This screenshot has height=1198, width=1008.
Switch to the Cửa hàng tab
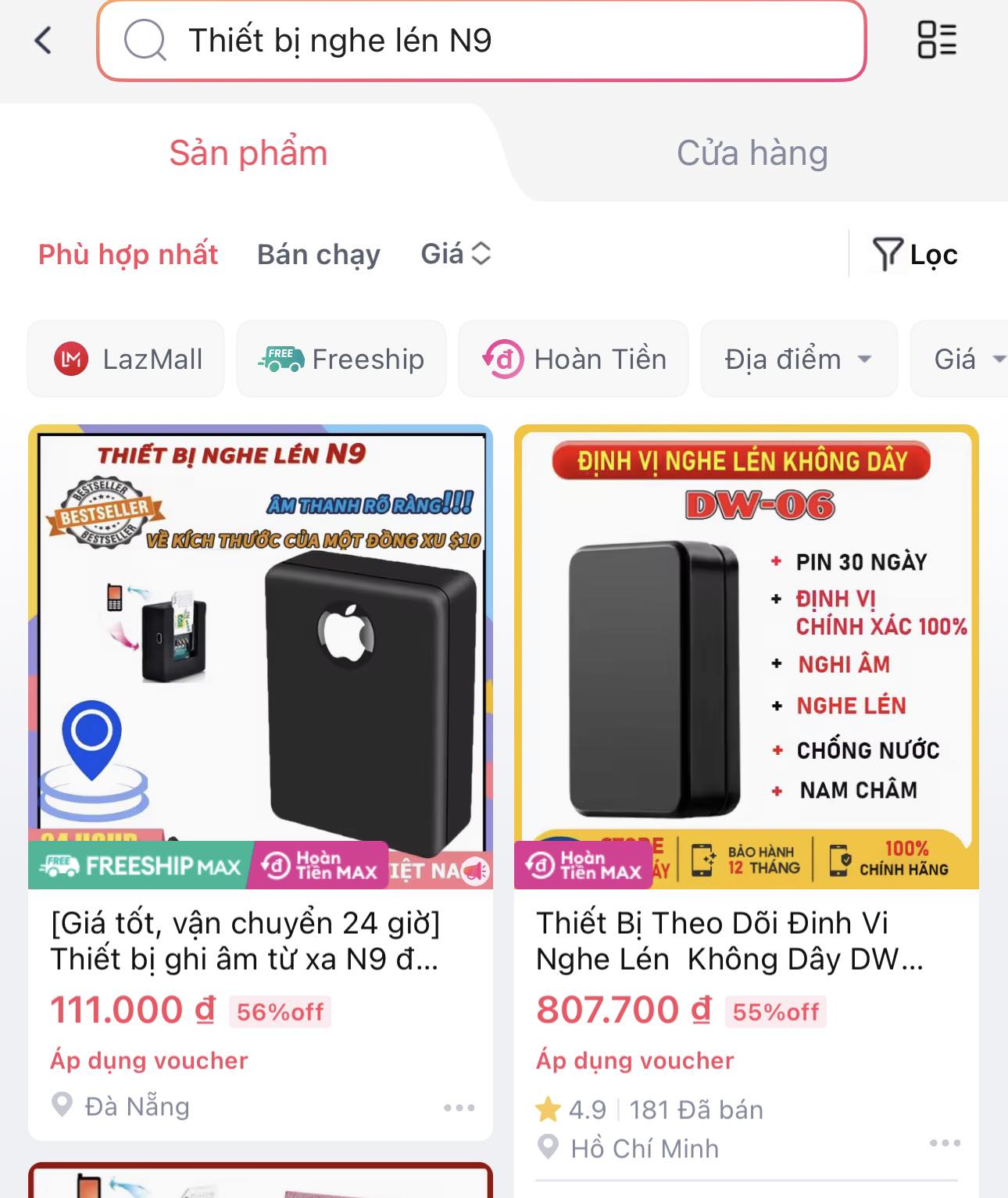(752, 153)
